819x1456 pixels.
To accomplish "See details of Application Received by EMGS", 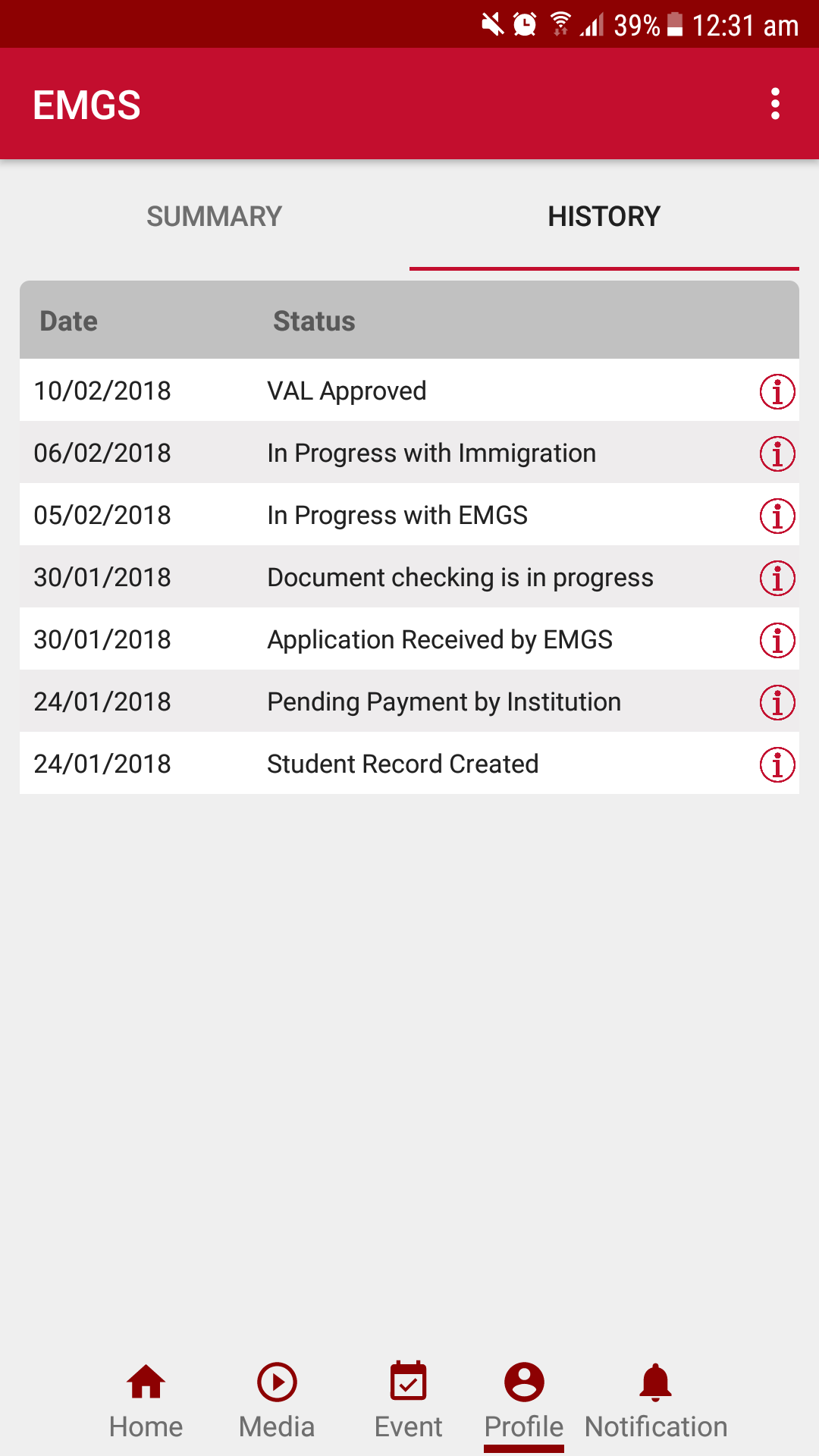I will 777,640.
